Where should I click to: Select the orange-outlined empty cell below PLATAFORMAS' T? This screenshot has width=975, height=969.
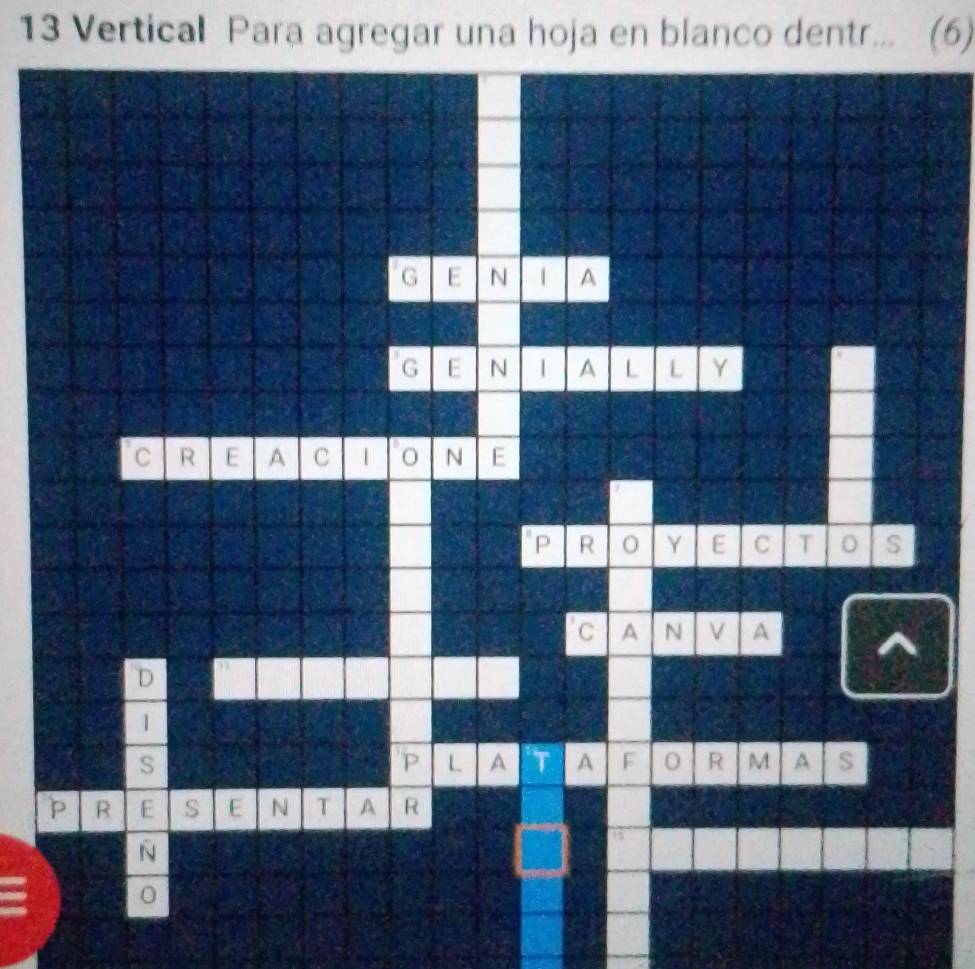tap(541, 850)
